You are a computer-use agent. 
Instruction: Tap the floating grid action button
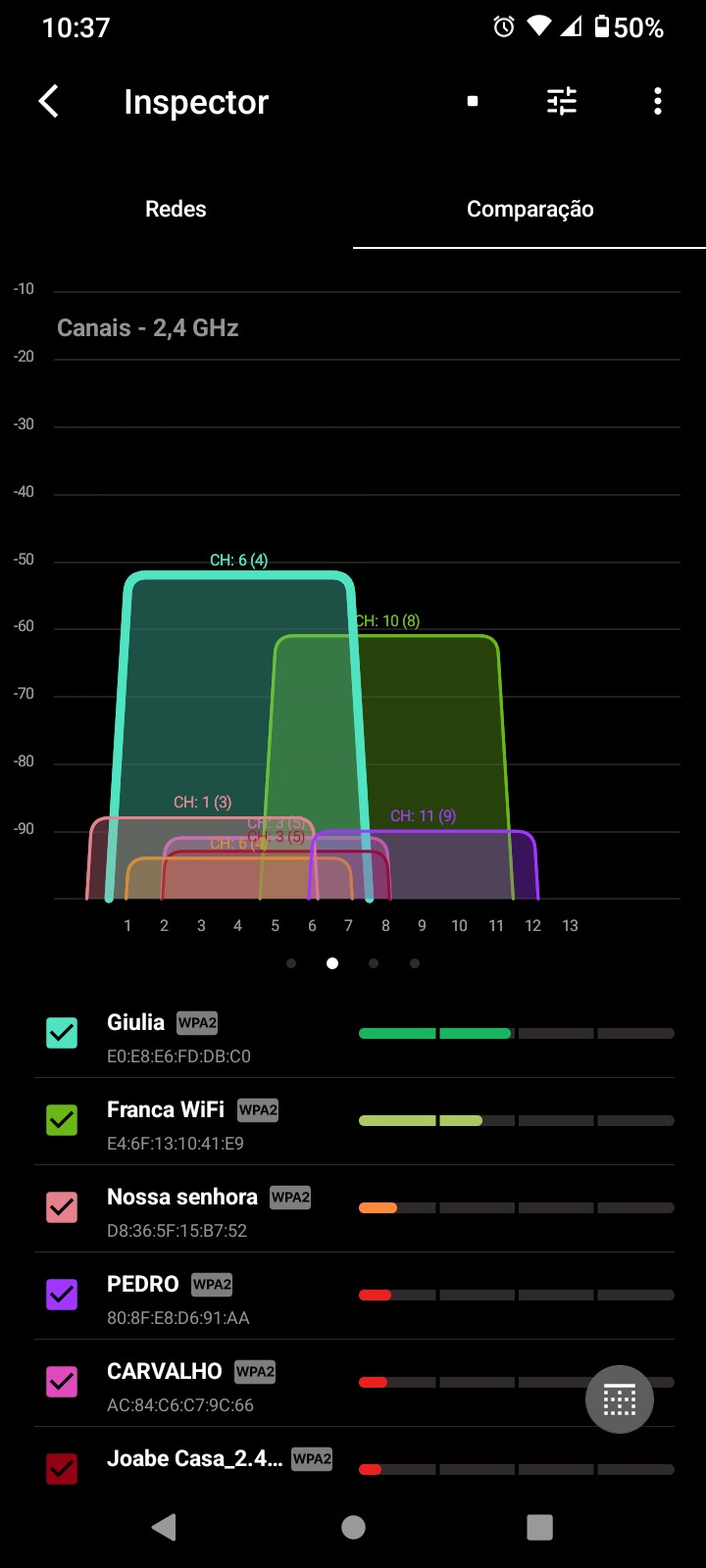pyautogui.click(x=620, y=1399)
